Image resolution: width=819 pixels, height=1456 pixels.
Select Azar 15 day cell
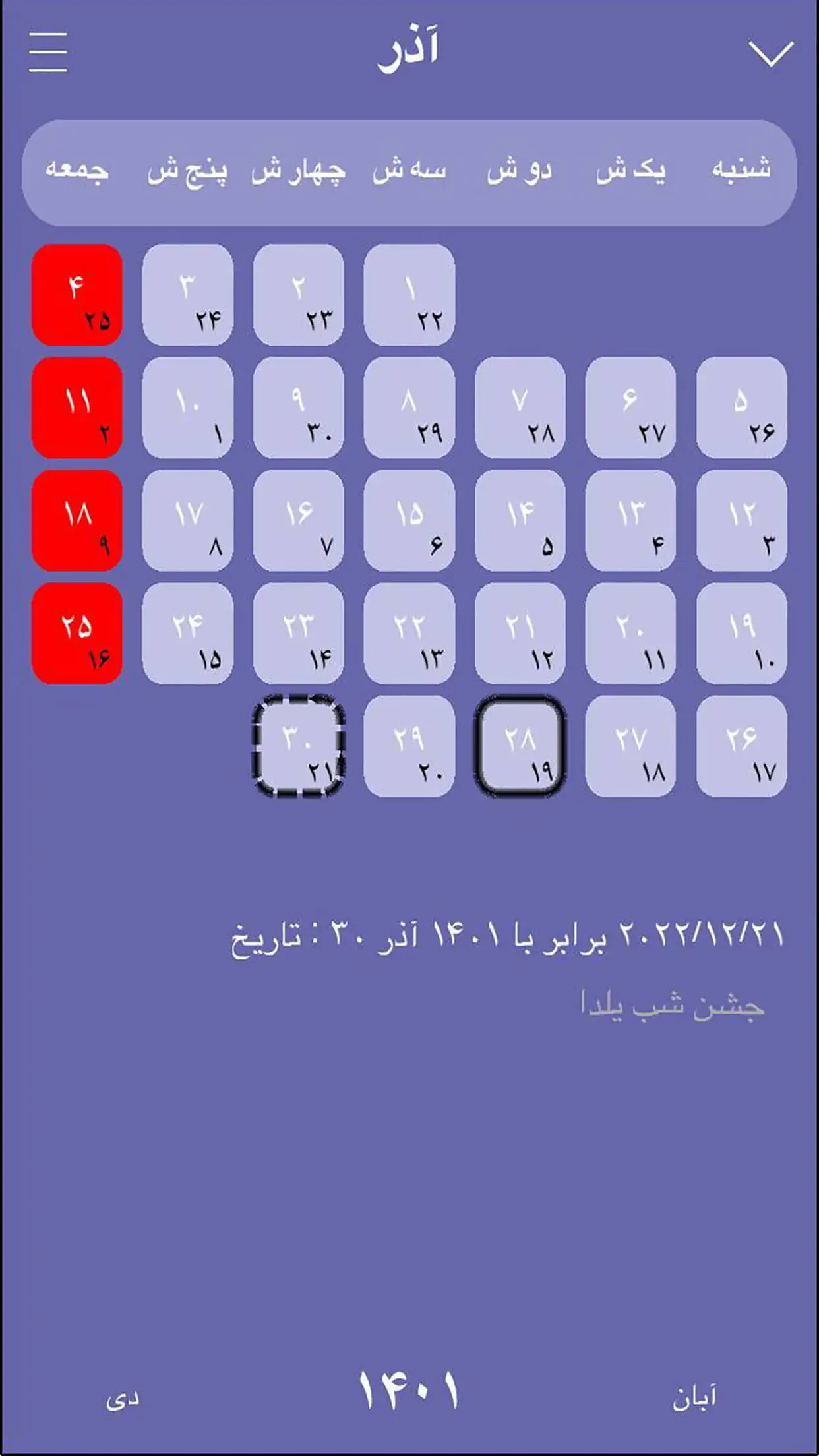409,520
